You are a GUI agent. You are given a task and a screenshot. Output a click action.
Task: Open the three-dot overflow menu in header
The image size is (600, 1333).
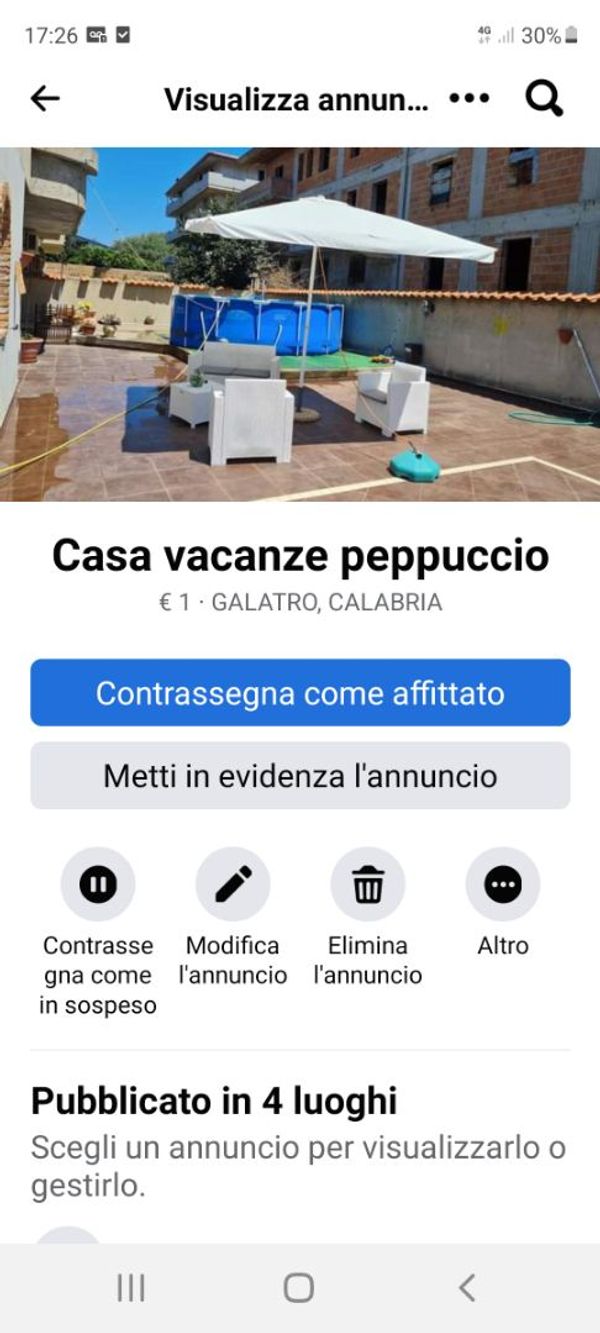tap(469, 98)
